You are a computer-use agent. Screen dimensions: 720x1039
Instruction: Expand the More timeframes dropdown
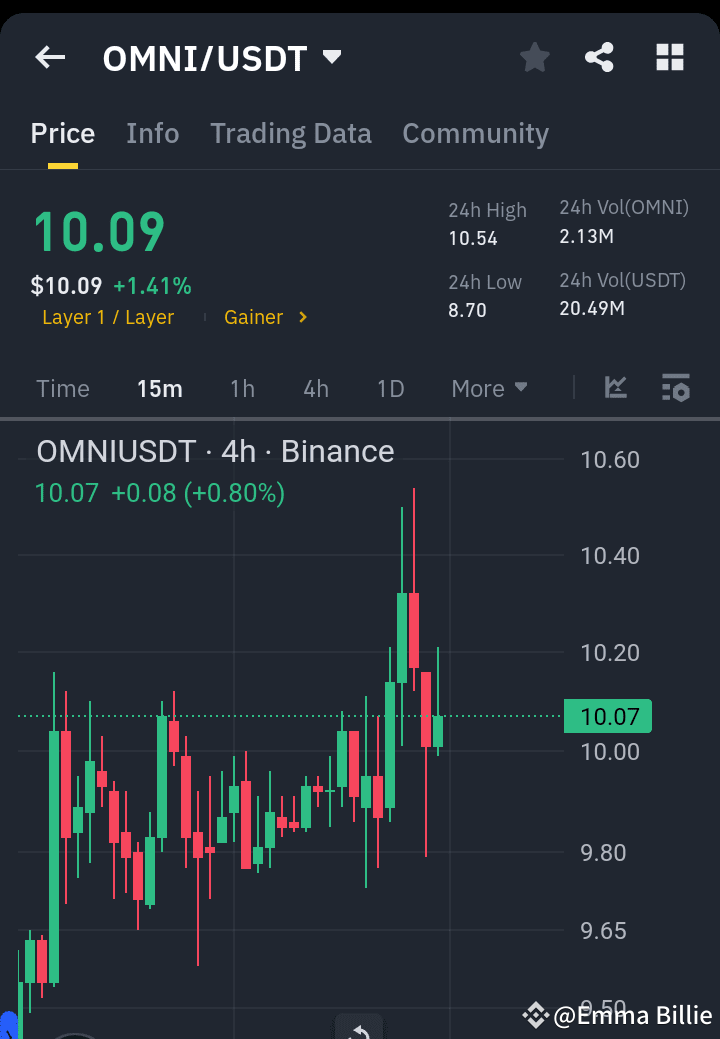pos(489,388)
